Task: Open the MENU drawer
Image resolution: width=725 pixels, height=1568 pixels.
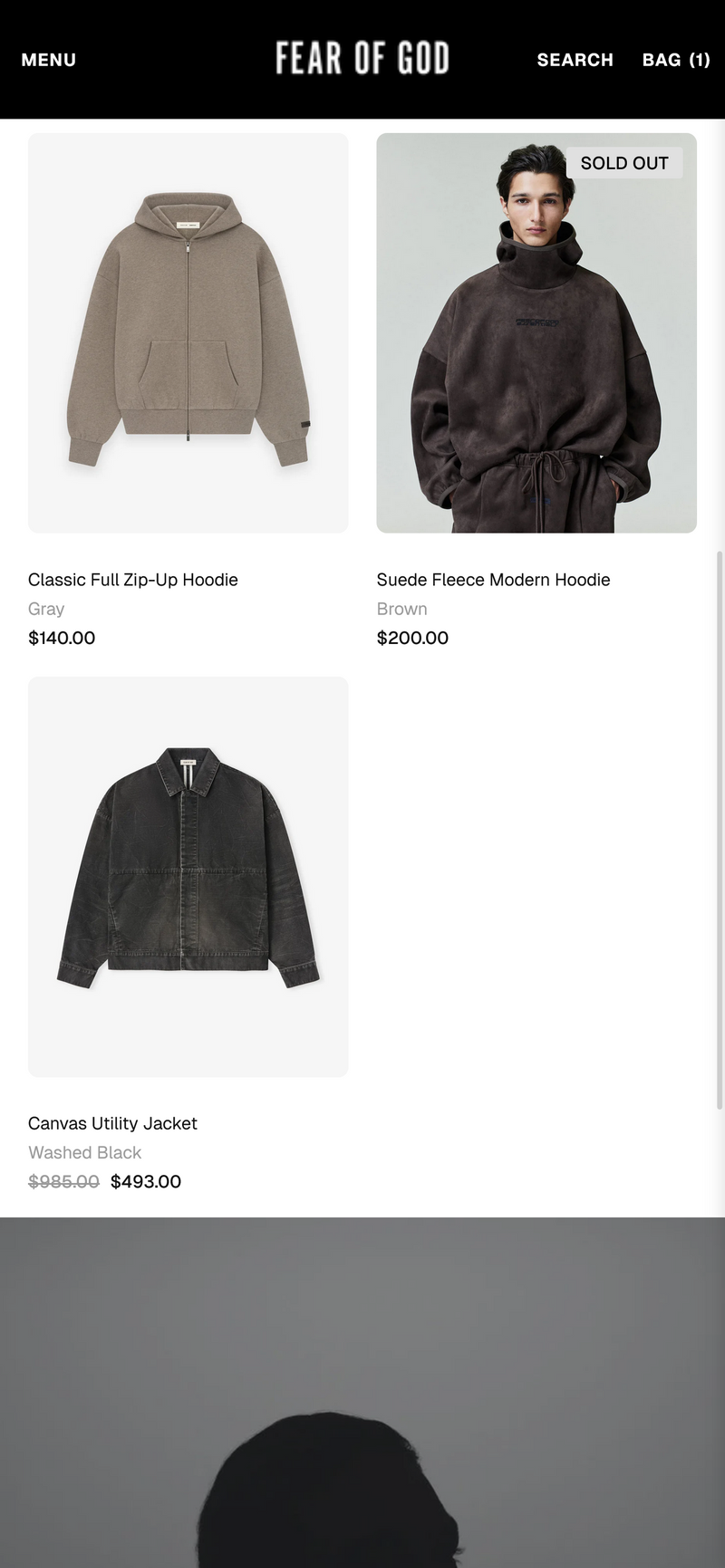Action: click(49, 60)
